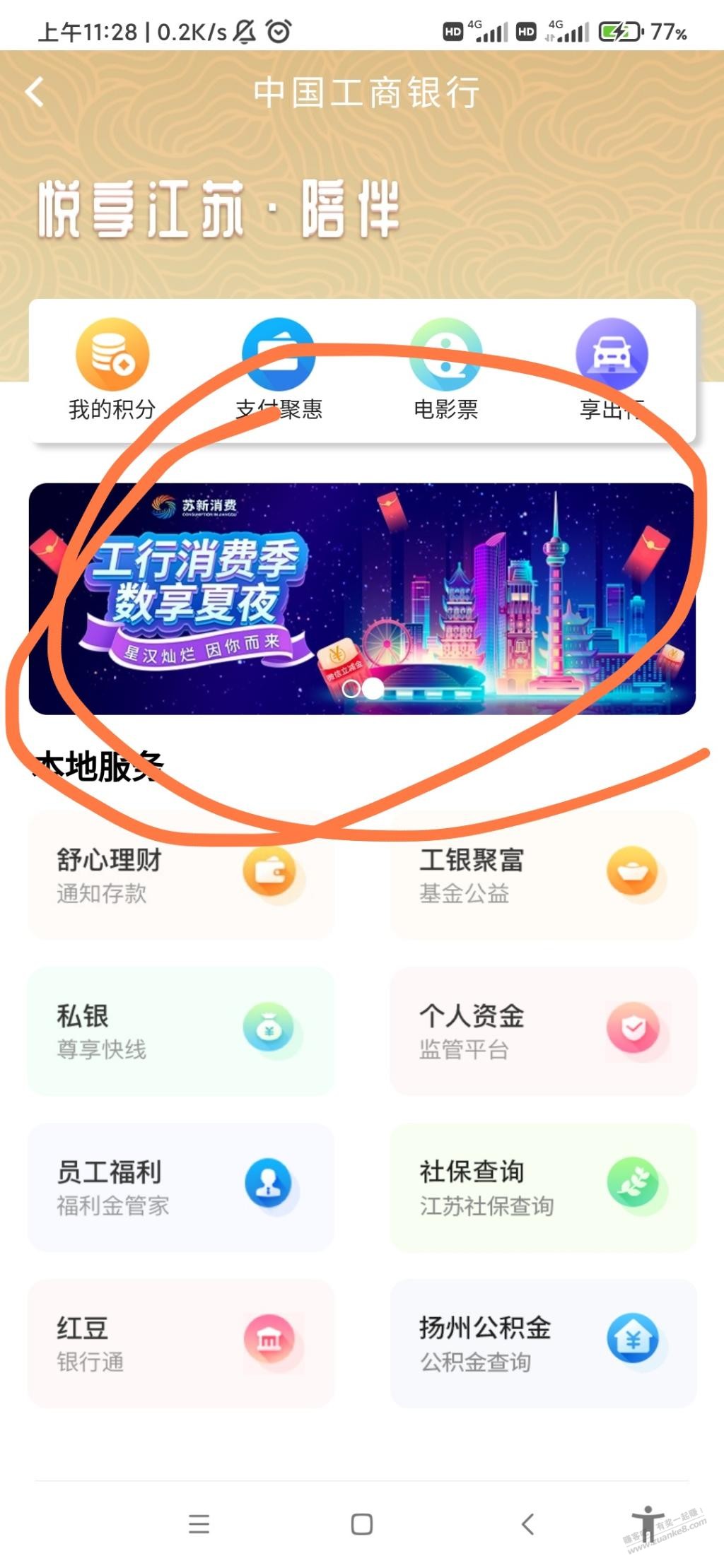Viewport: 724px width, 1568px height.
Task: Open the 工行消费季 promotional banner
Action: click(362, 599)
